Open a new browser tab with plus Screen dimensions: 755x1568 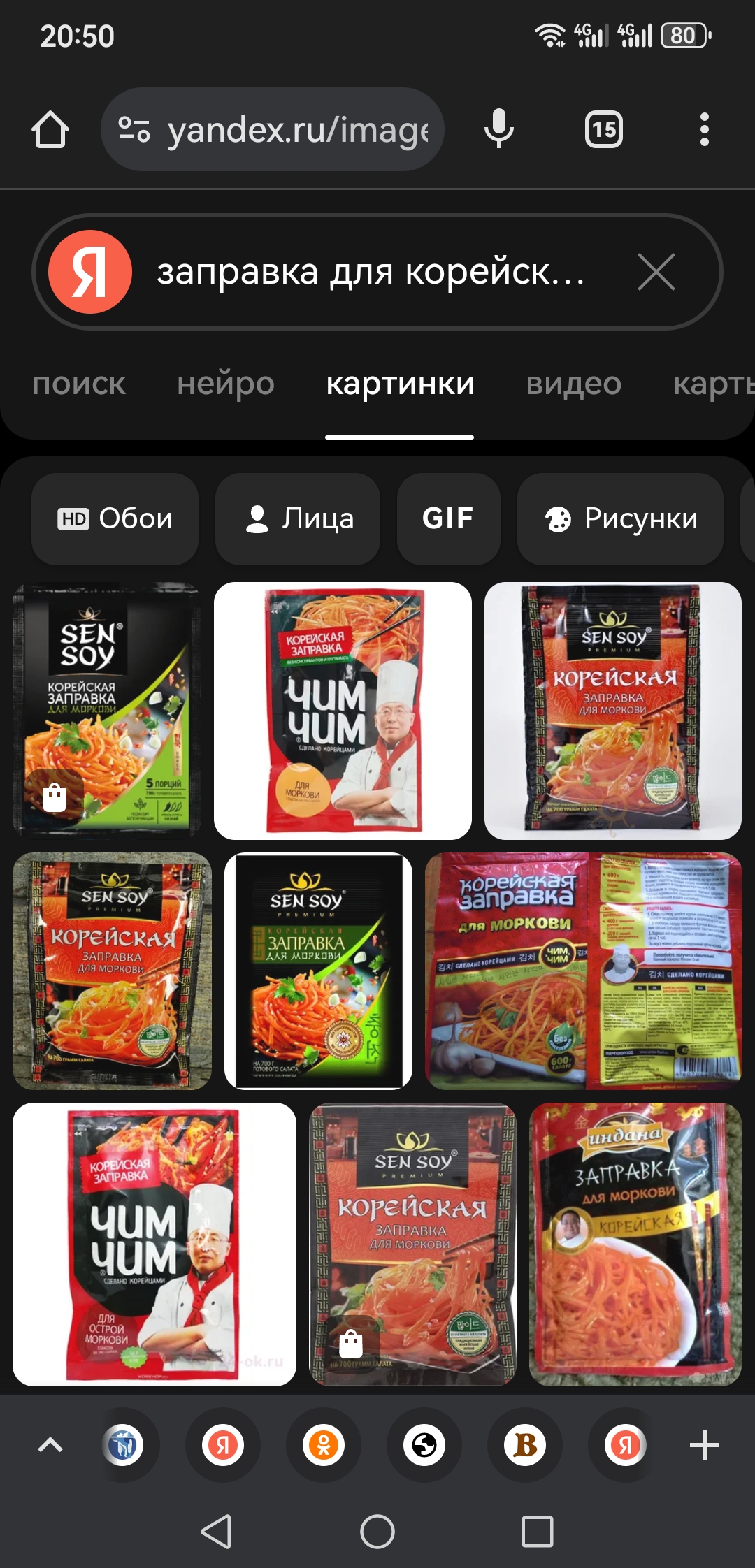coord(704,1445)
